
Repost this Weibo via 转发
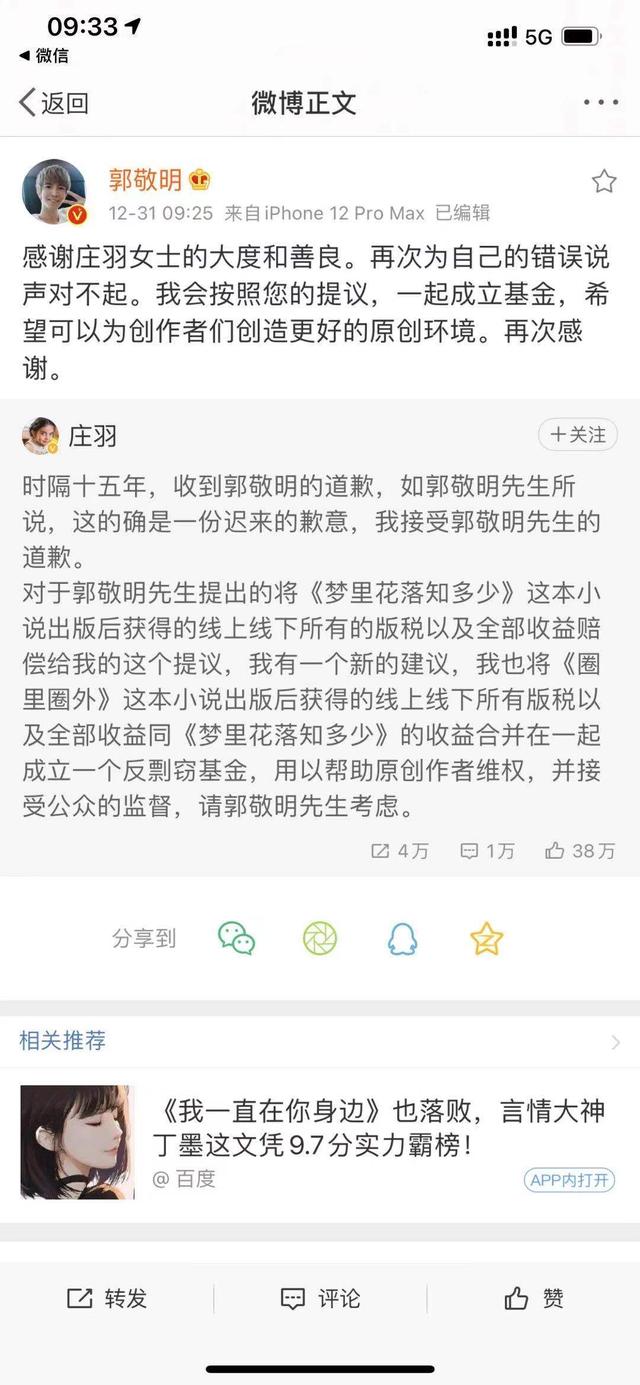click(x=107, y=1298)
